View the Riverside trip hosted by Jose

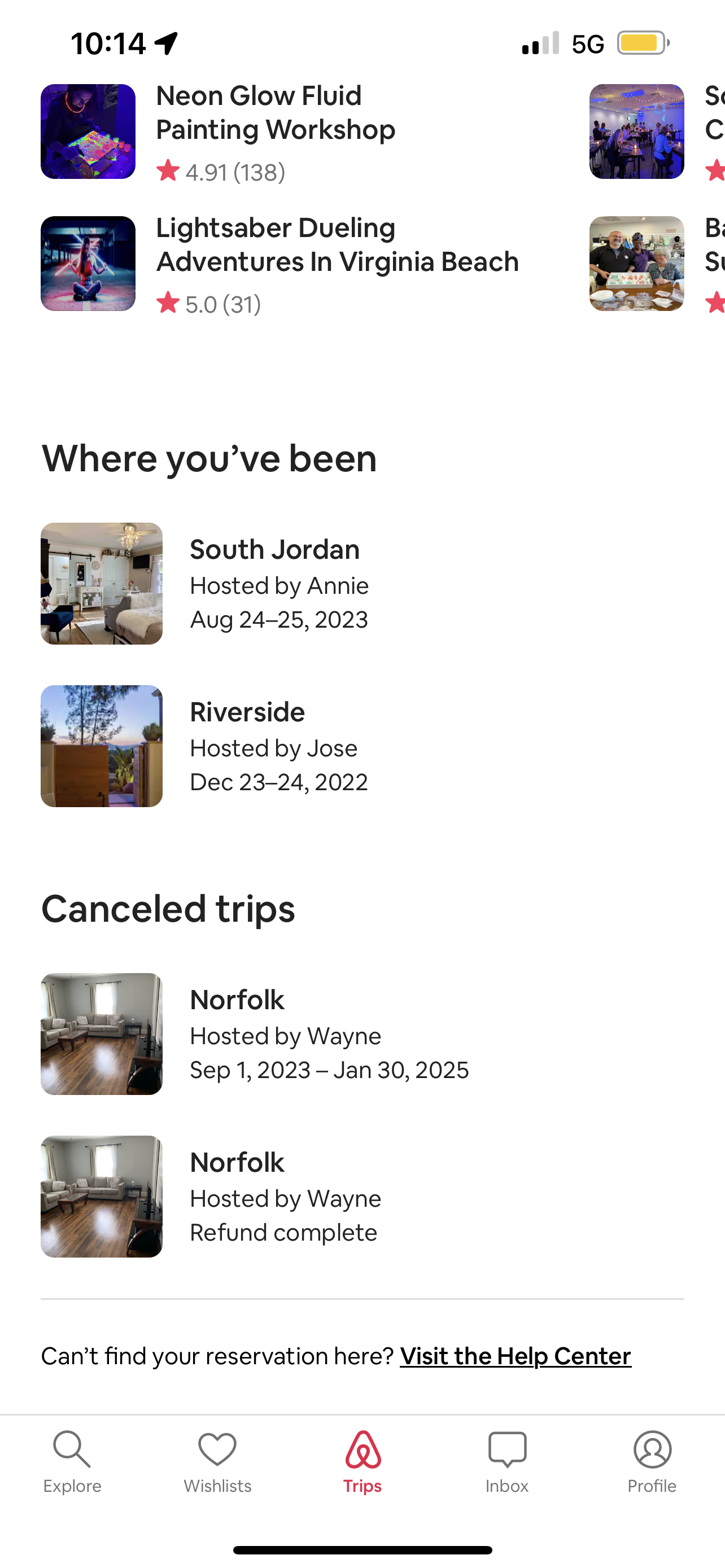tap(278, 746)
